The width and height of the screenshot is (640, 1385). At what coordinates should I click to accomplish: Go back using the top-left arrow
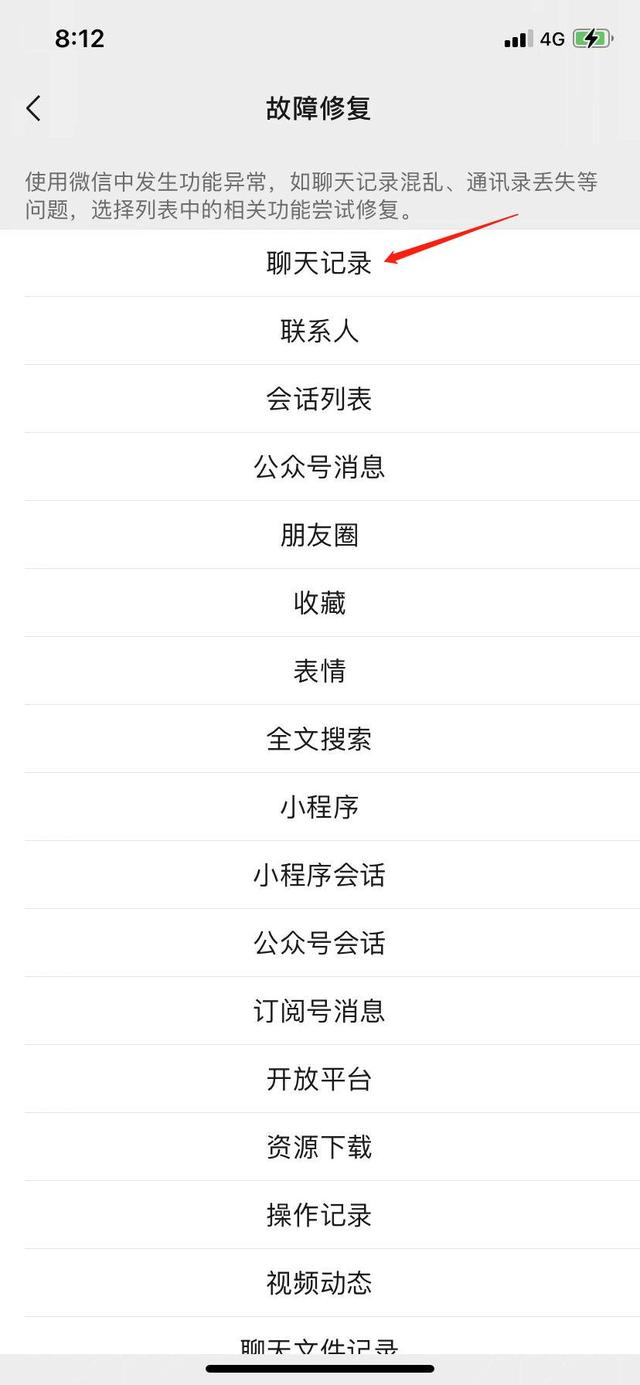pyautogui.click(x=34, y=108)
